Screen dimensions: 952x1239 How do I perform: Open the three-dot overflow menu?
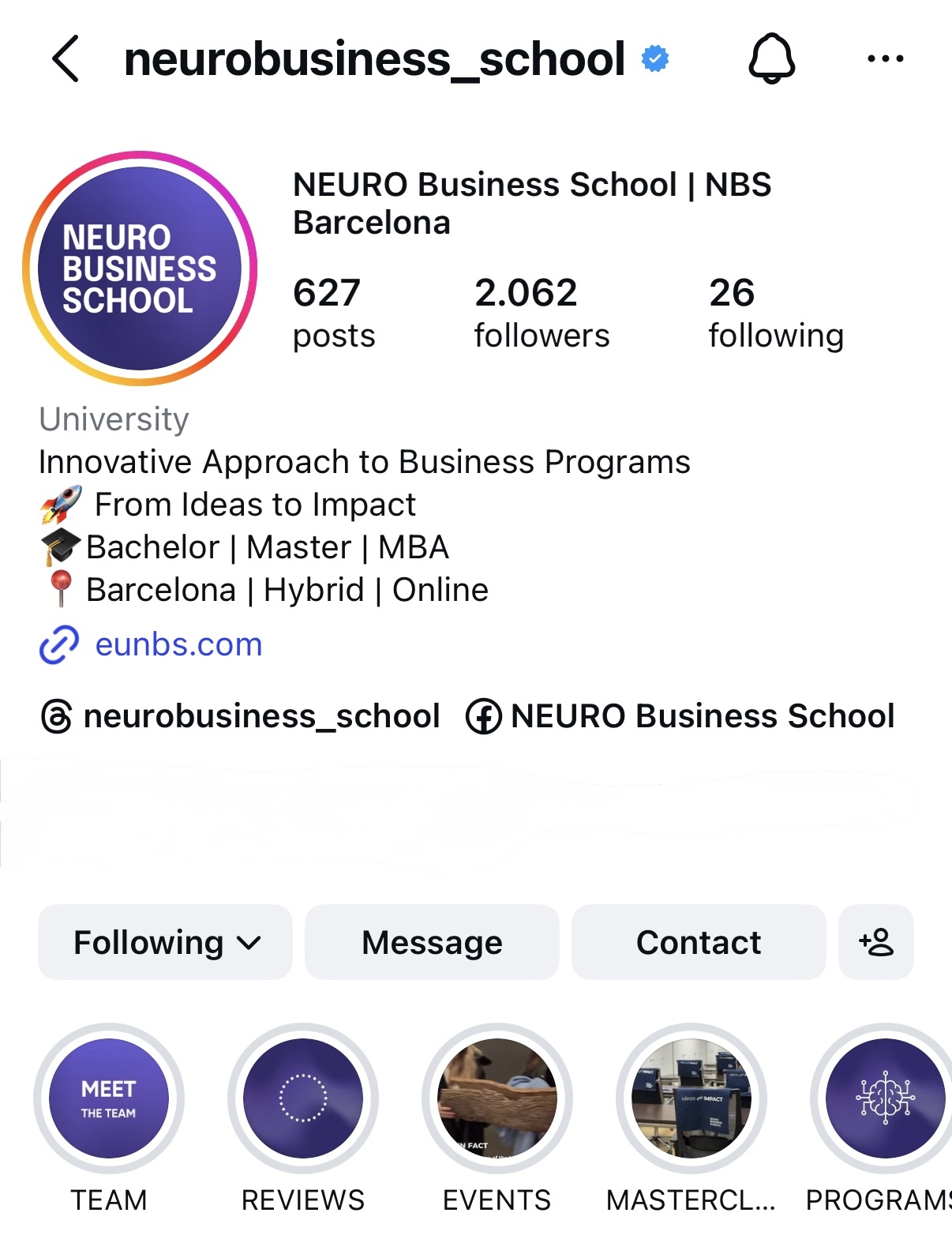point(885,58)
